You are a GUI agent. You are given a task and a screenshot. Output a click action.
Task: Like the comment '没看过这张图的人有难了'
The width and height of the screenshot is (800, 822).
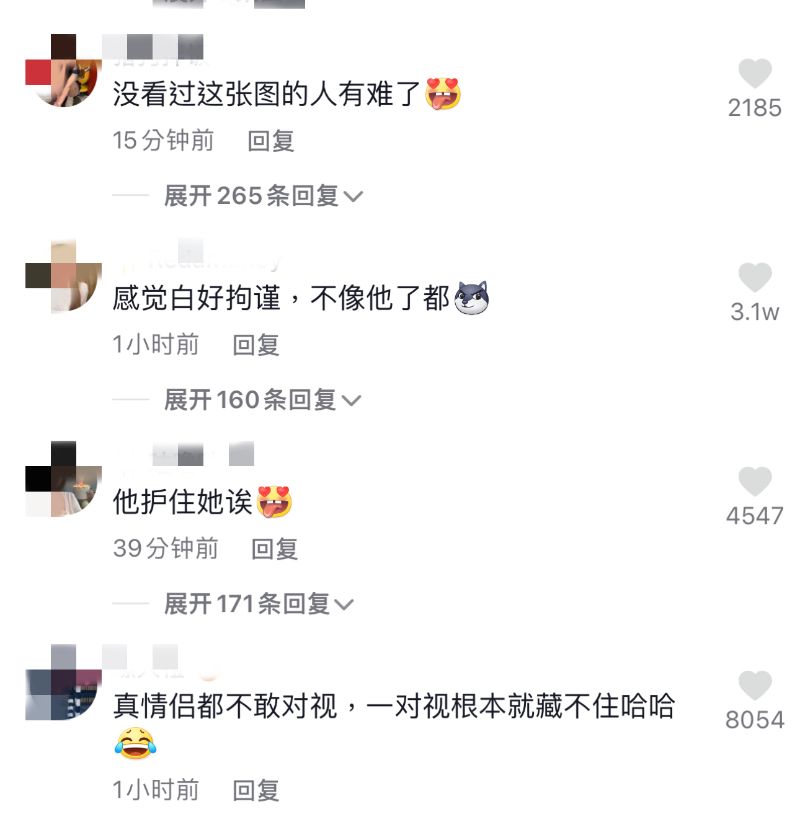[x=755, y=75]
